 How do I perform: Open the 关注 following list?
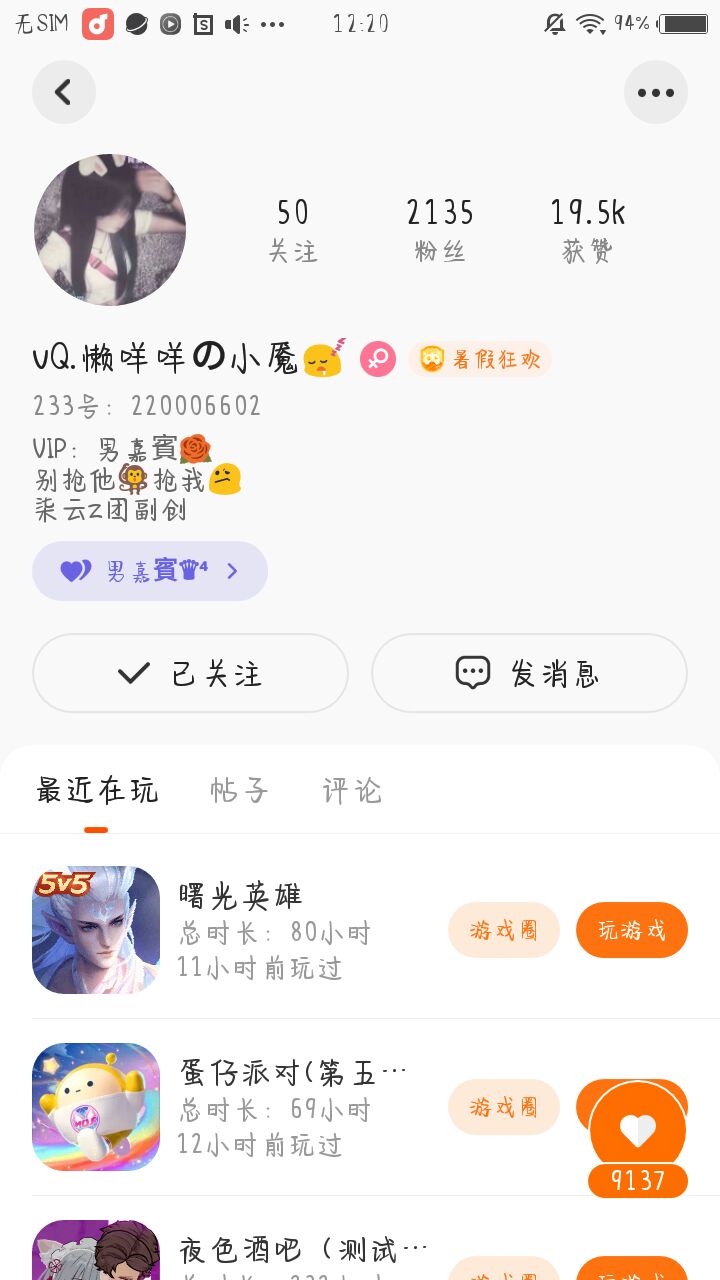click(293, 230)
